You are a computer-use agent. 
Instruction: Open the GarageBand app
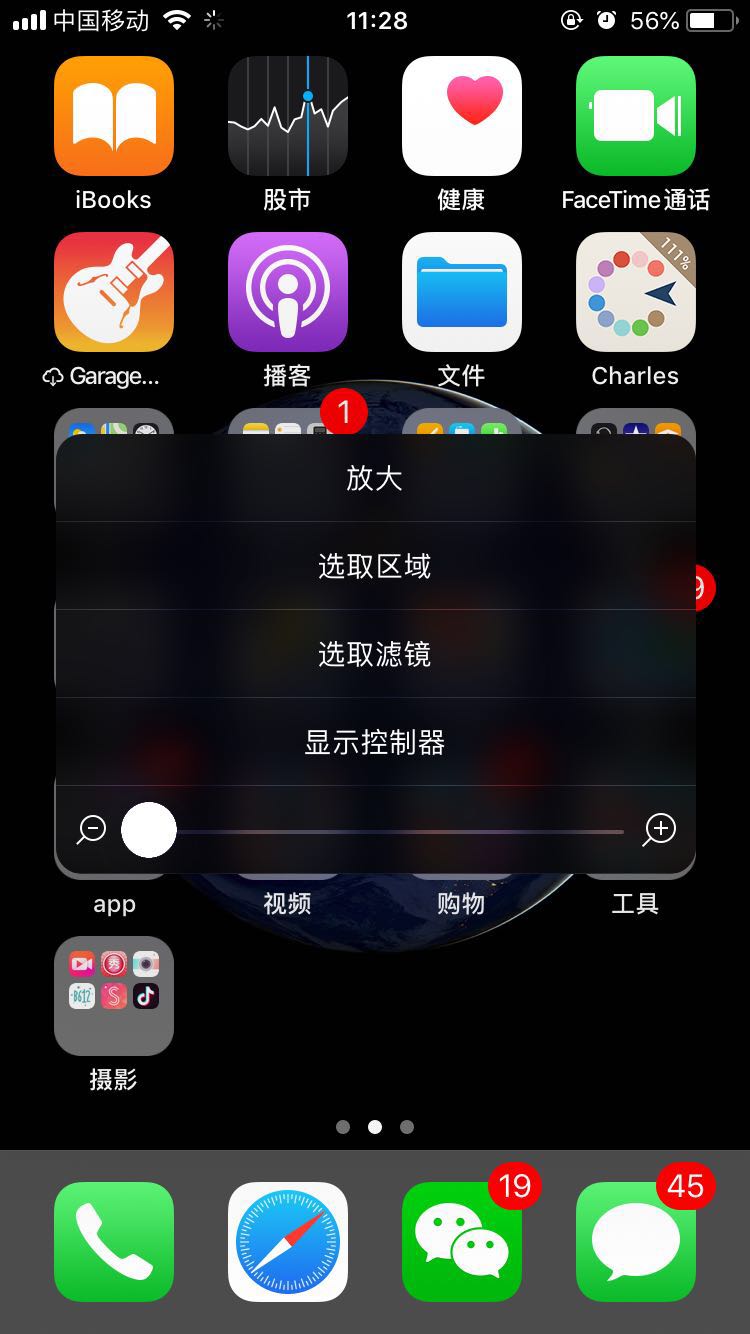(x=114, y=292)
